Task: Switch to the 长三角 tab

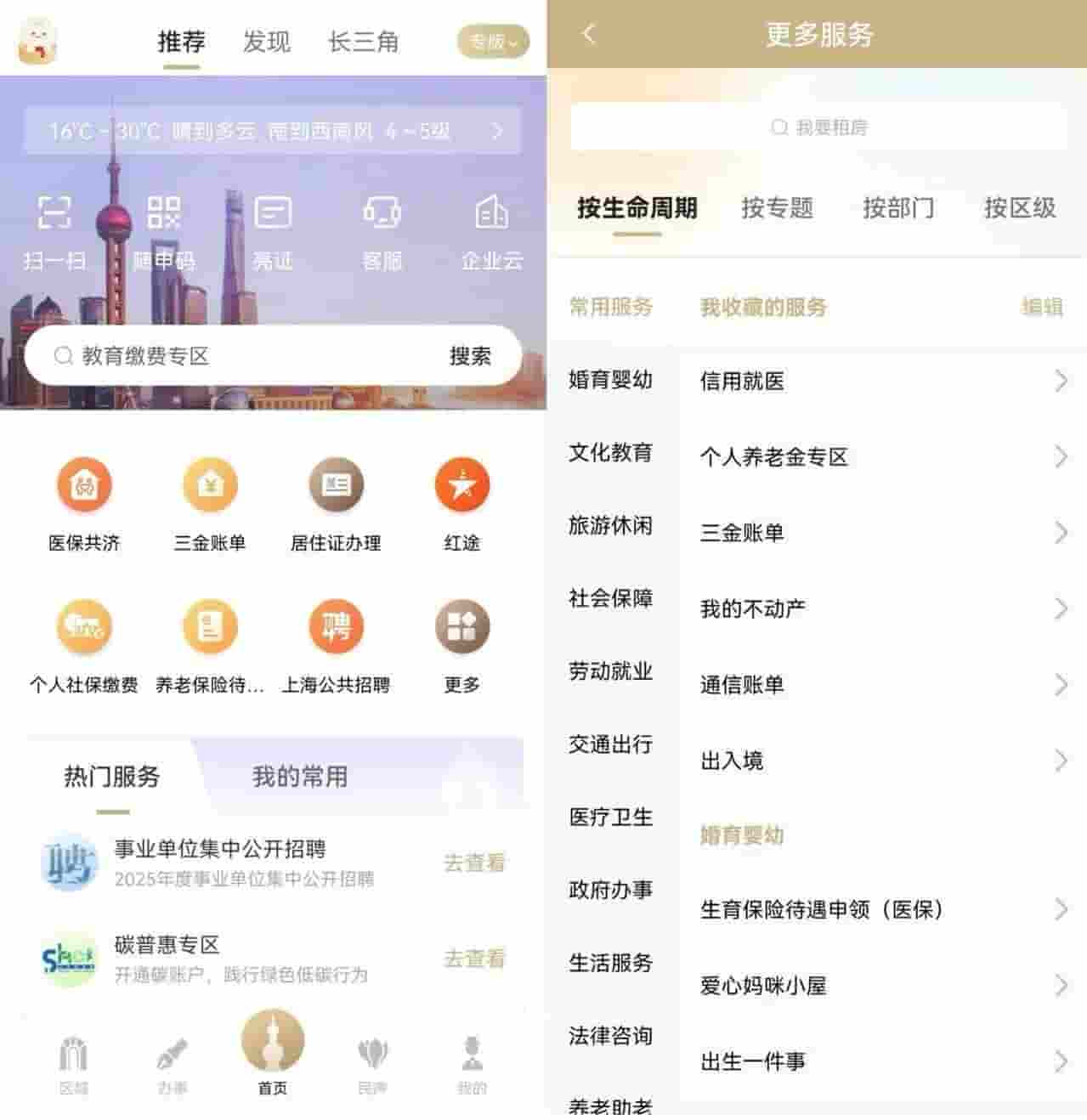Action: pos(363,42)
